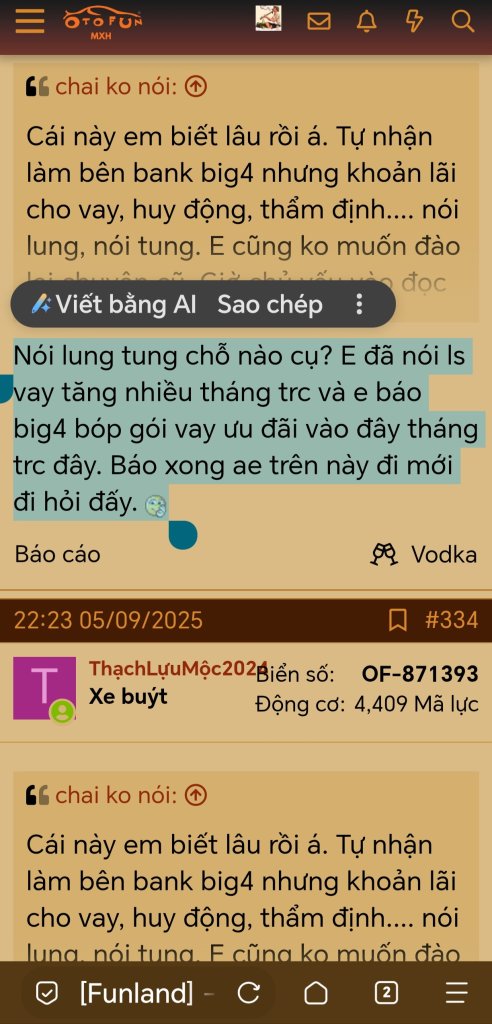
Task: Open ThạchLựuMộc2024's profile
Action: tap(178, 668)
